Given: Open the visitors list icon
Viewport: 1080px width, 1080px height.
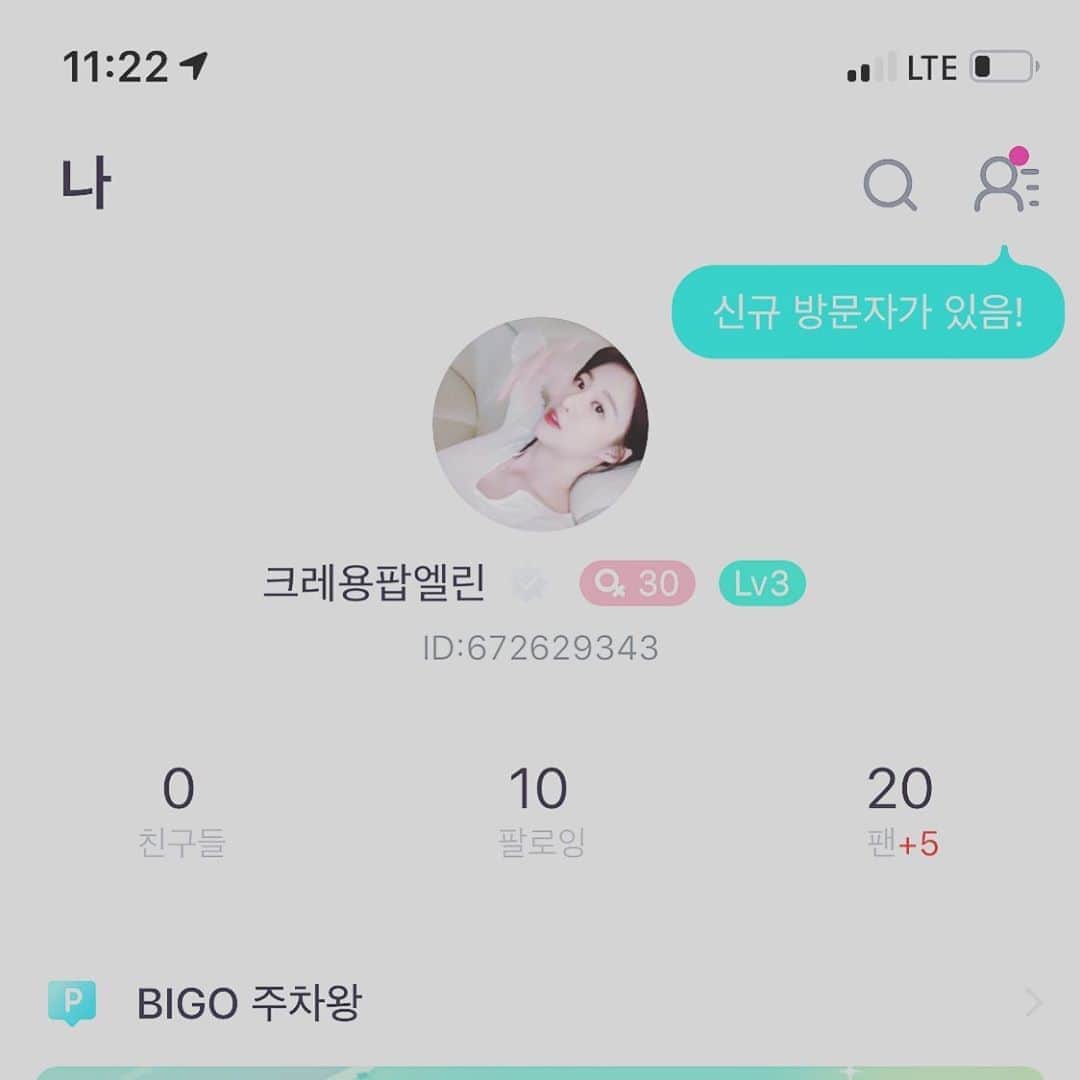Looking at the screenshot, I should coord(1006,185).
